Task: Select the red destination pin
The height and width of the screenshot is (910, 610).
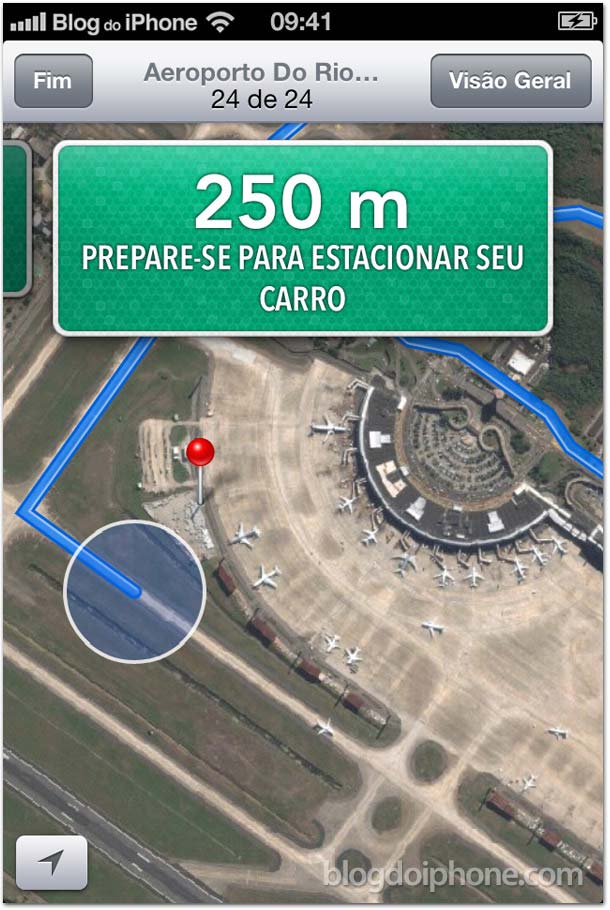Action: [201, 453]
